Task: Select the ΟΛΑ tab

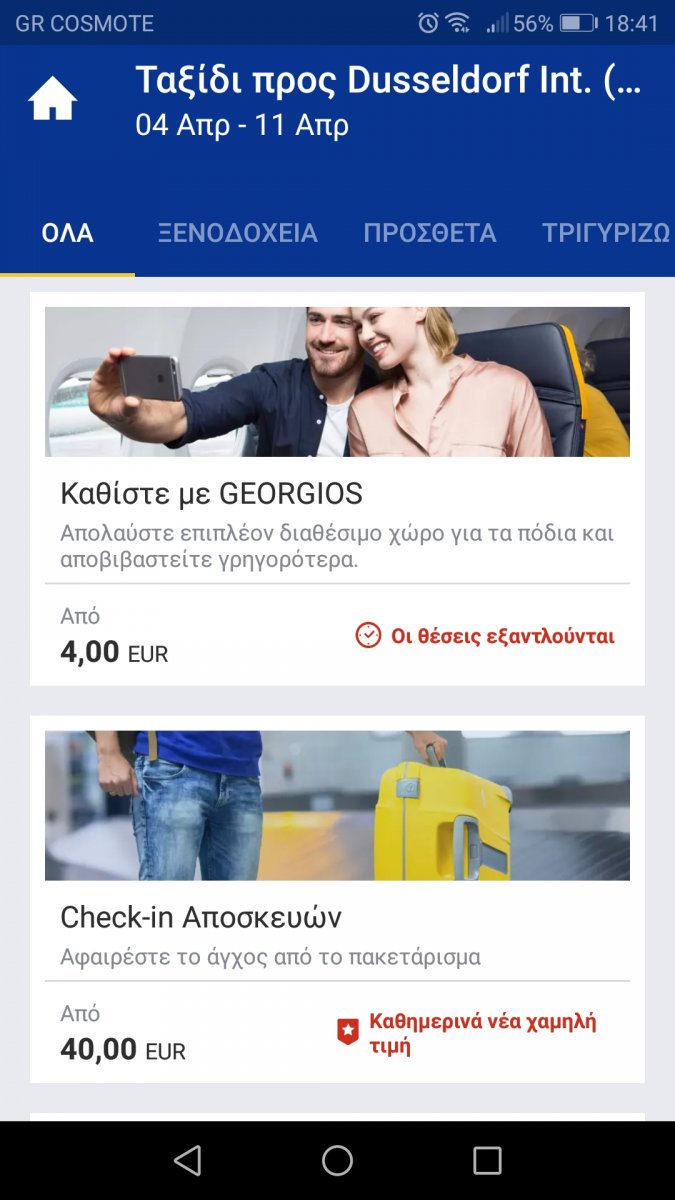Action: [67, 233]
